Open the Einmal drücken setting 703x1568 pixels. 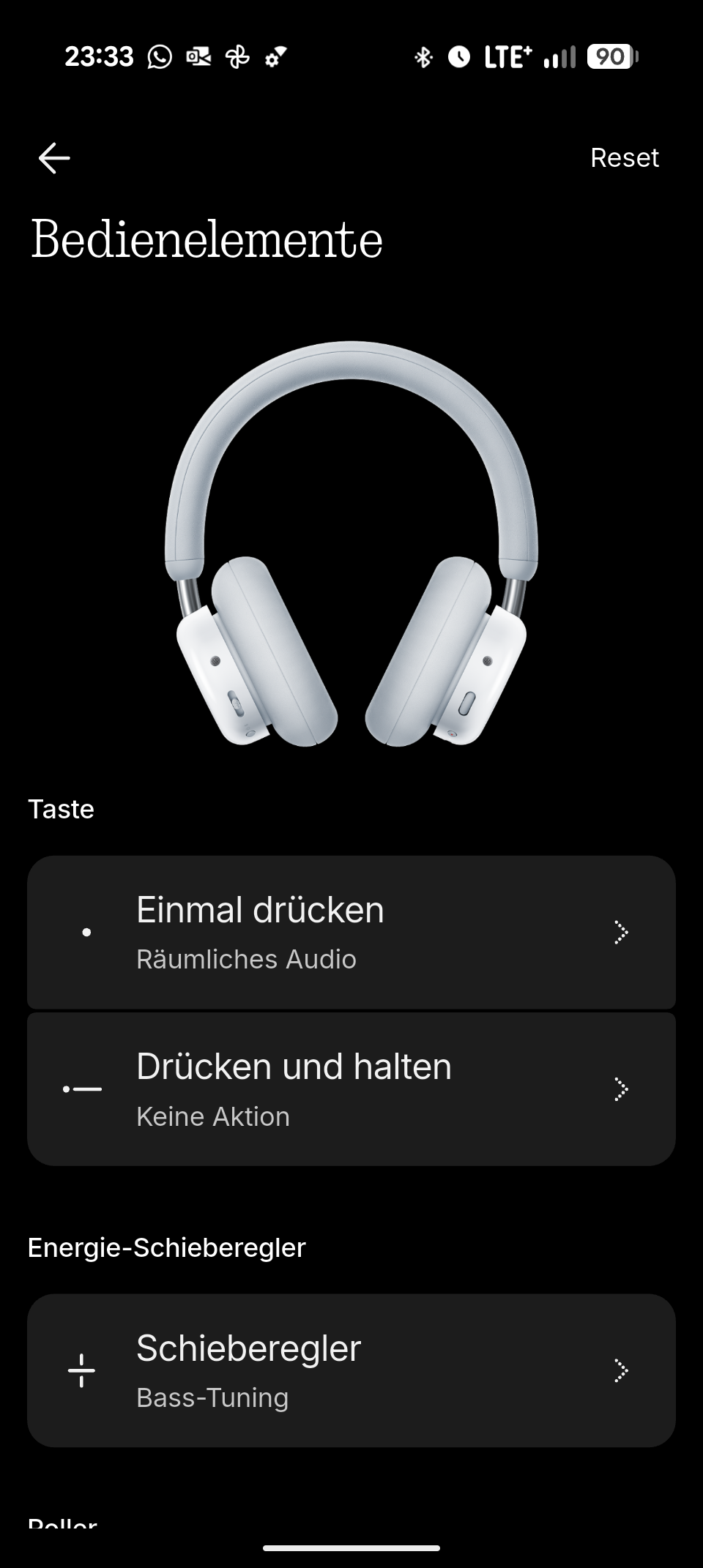351,932
